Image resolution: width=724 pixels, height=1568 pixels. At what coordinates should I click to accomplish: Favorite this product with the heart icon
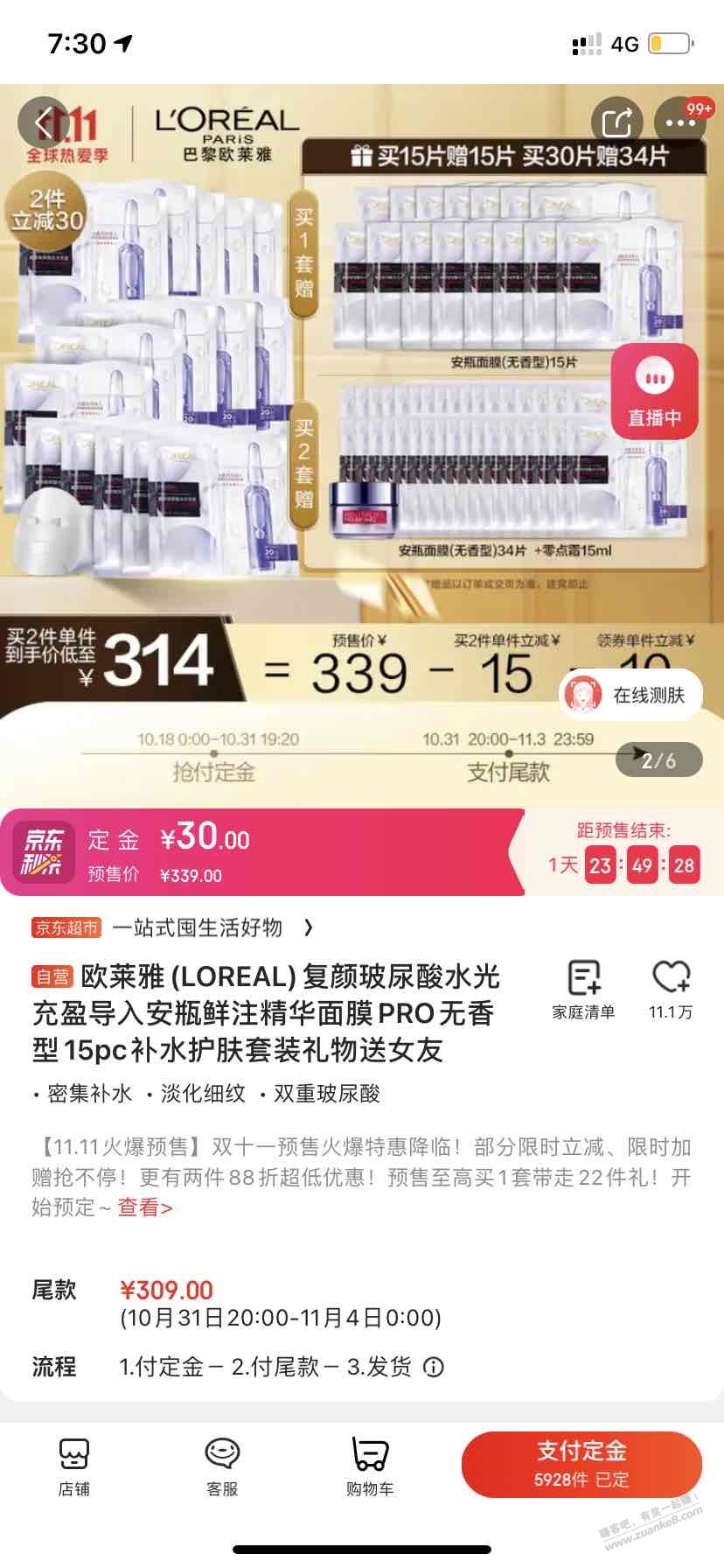click(671, 990)
